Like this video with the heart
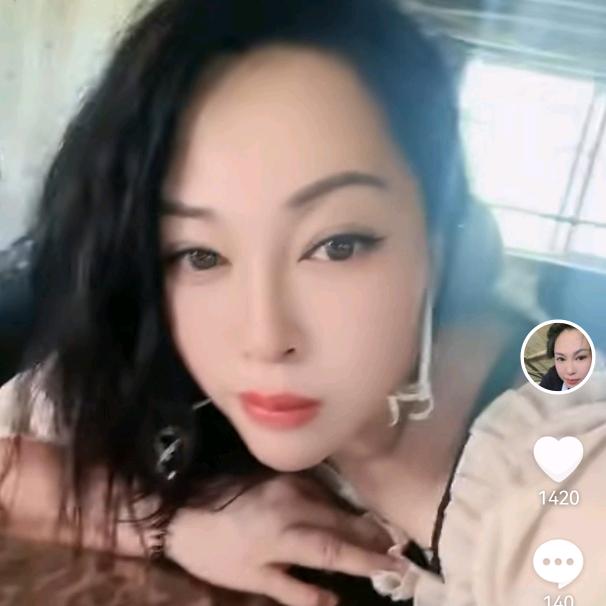606x606 pixels. click(558, 458)
